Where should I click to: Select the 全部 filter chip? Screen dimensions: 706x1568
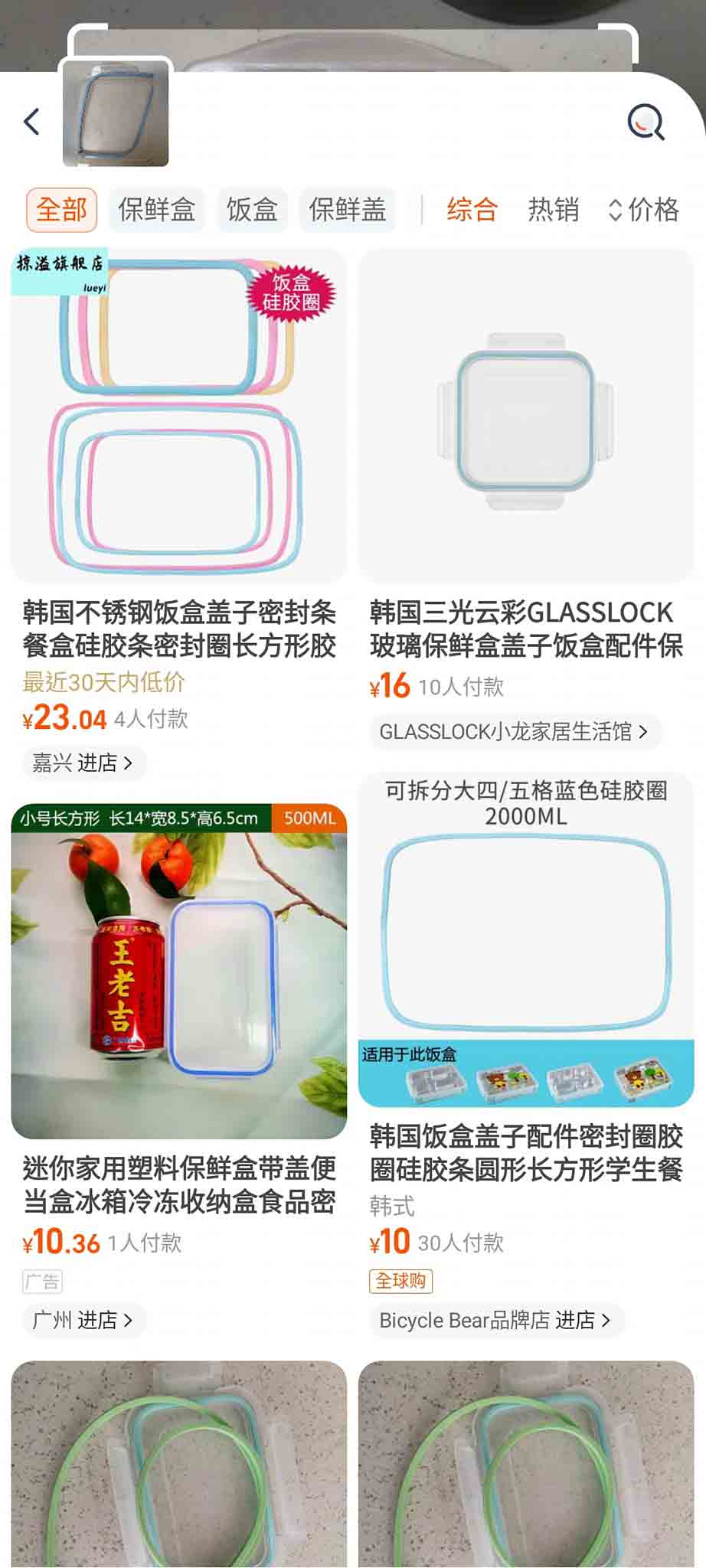[x=61, y=210]
